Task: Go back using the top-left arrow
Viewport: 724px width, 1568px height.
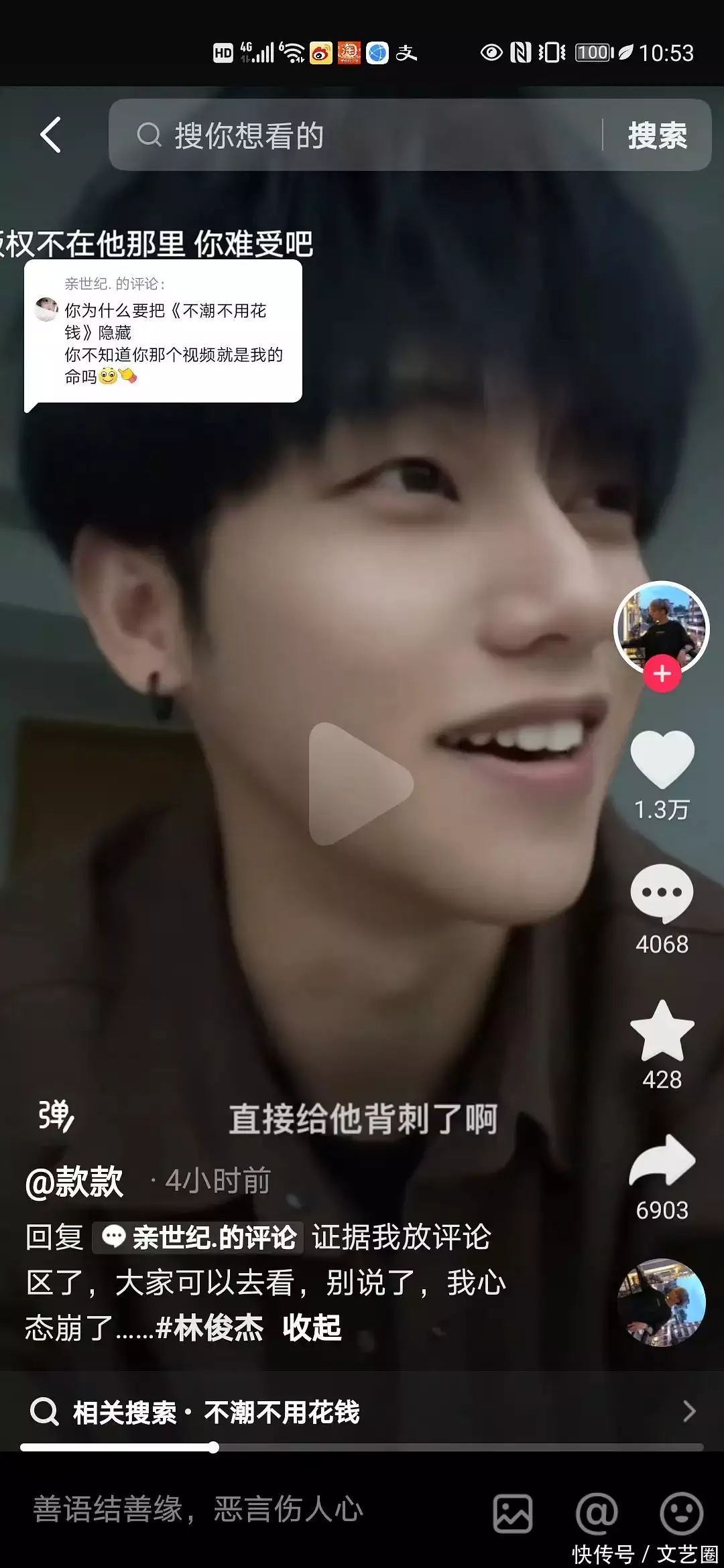Action: [51, 135]
